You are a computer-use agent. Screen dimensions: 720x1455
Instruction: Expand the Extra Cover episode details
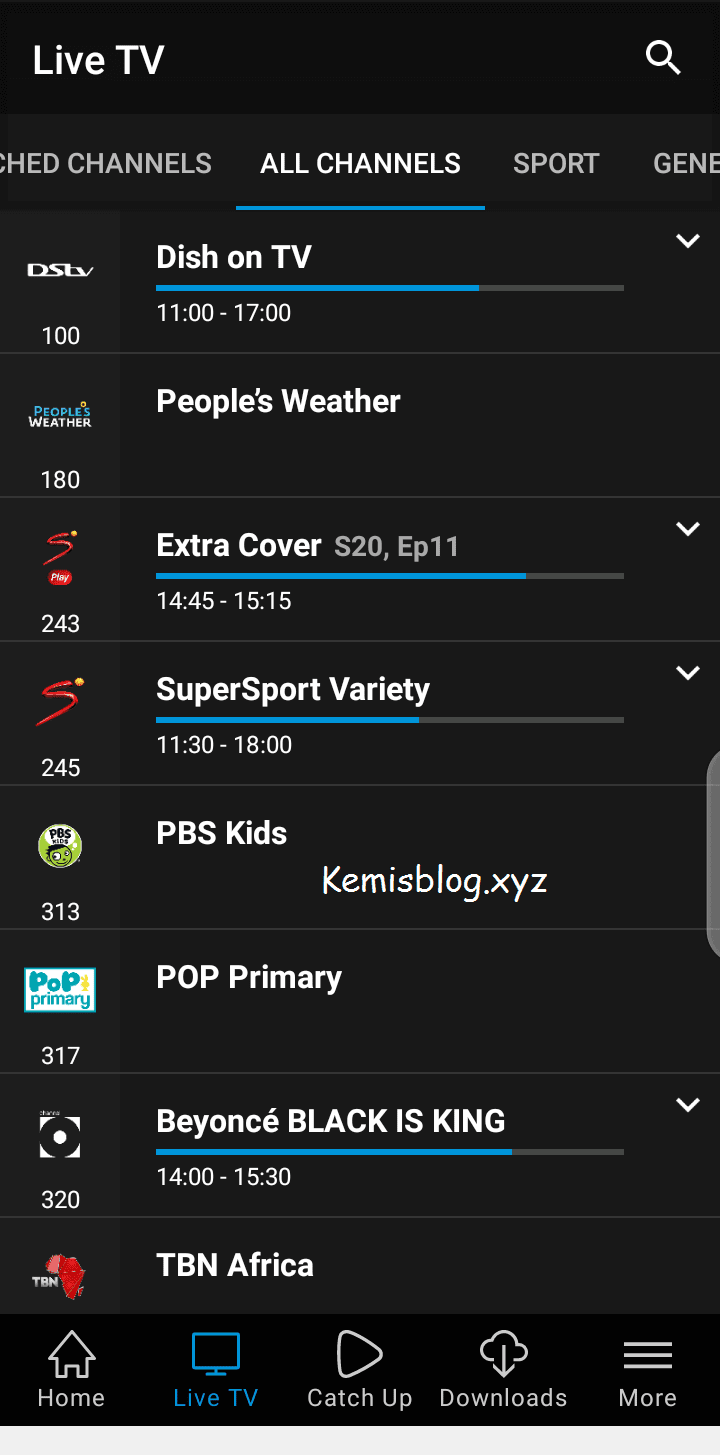point(688,529)
